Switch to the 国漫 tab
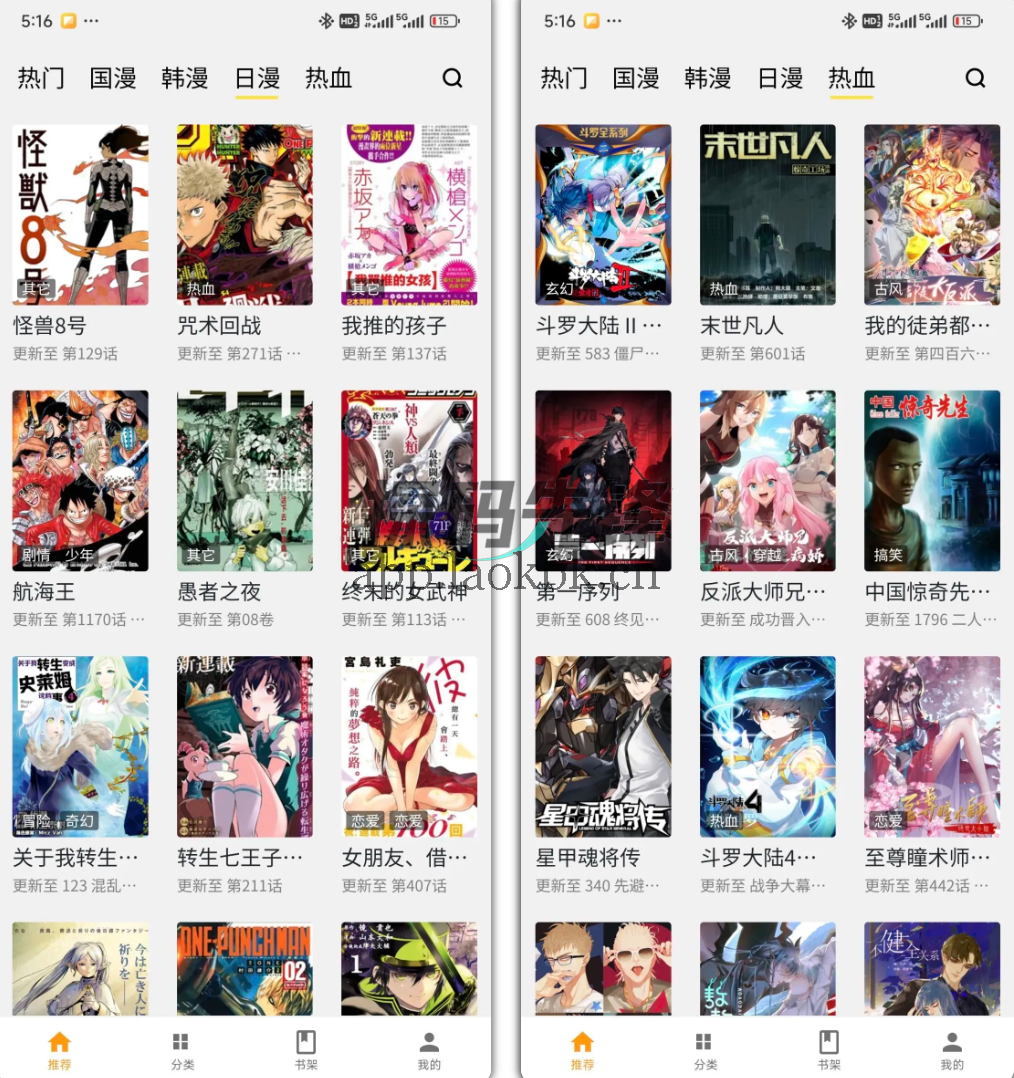Screen dimensions: 1014x1078 [x=112, y=78]
